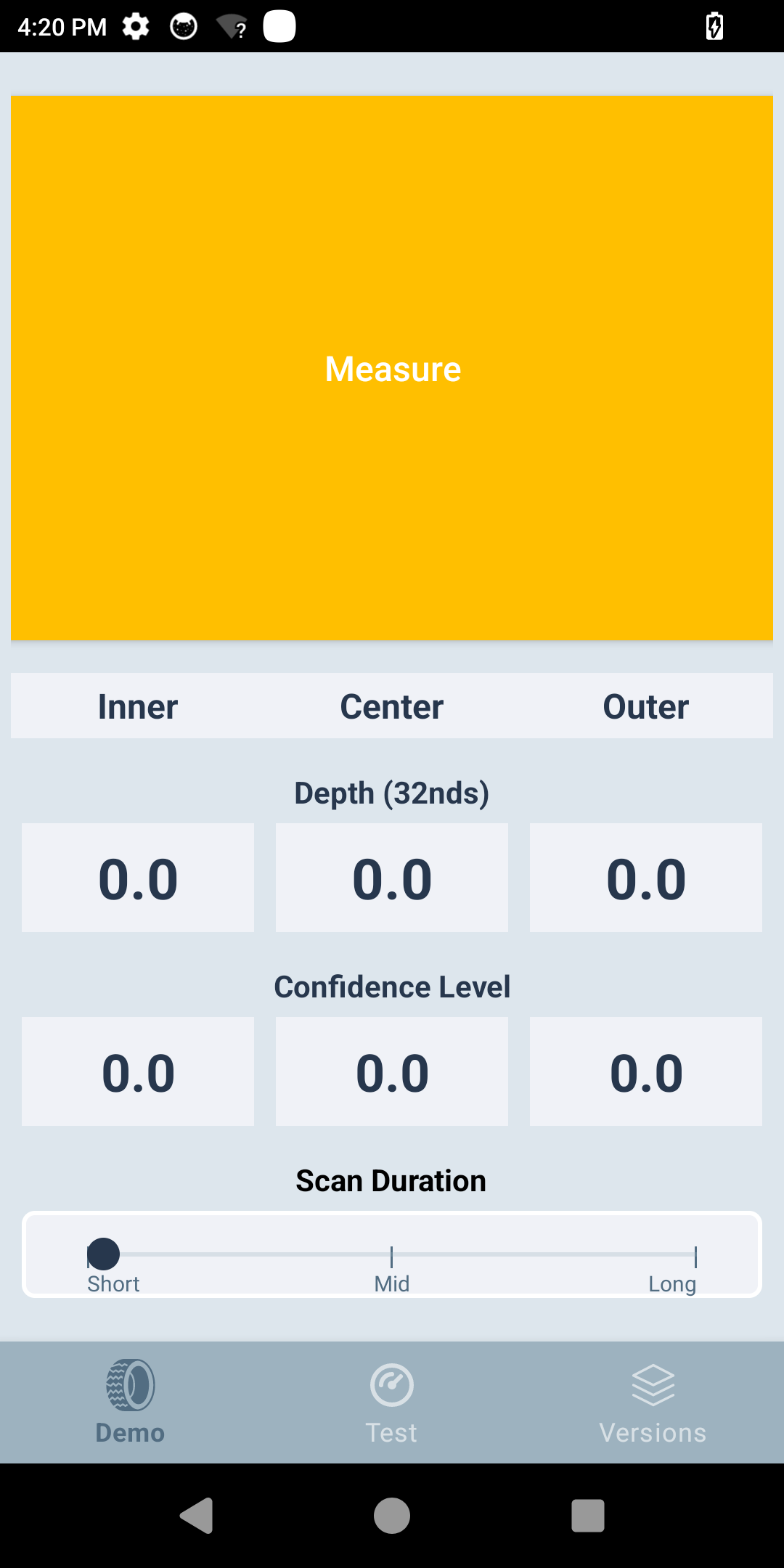
Task: Switch to the Test tab
Action: click(392, 1402)
